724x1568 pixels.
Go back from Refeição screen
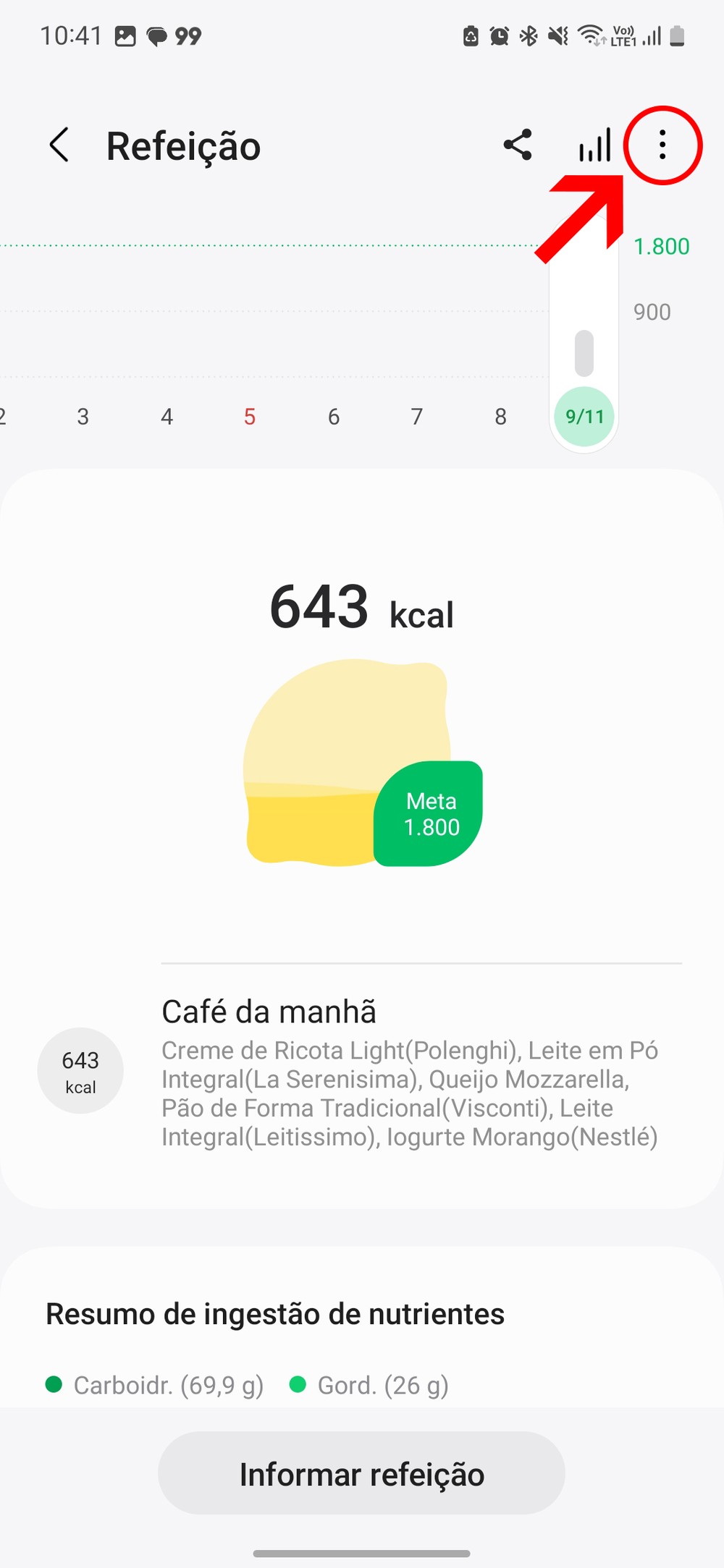pos(59,145)
